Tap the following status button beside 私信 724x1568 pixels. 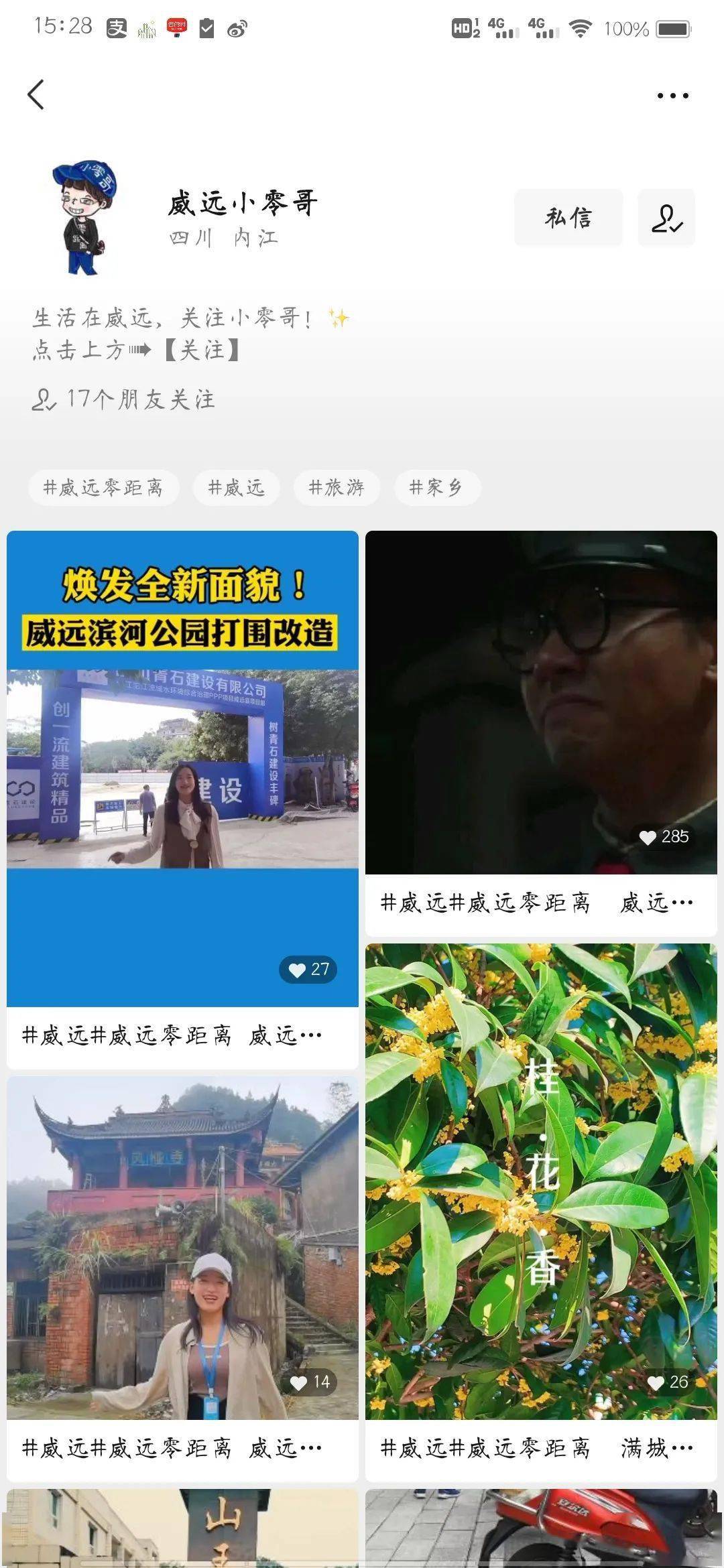666,218
